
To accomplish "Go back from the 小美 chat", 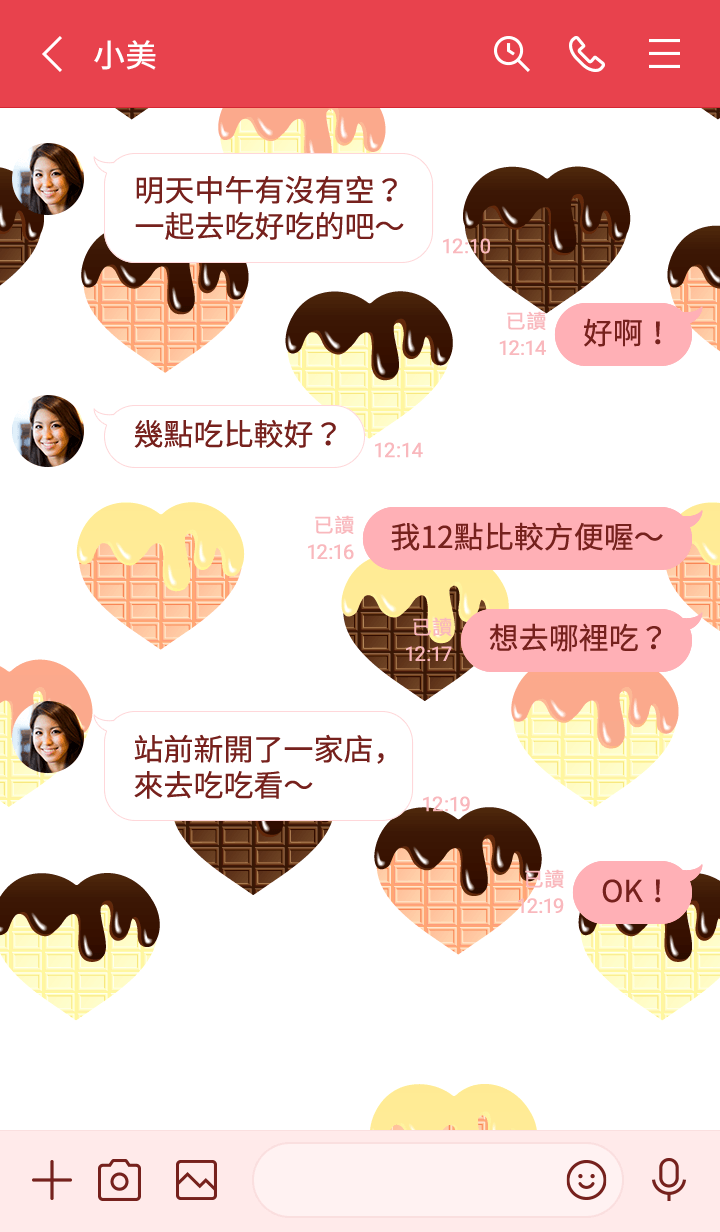I will click(52, 54).
